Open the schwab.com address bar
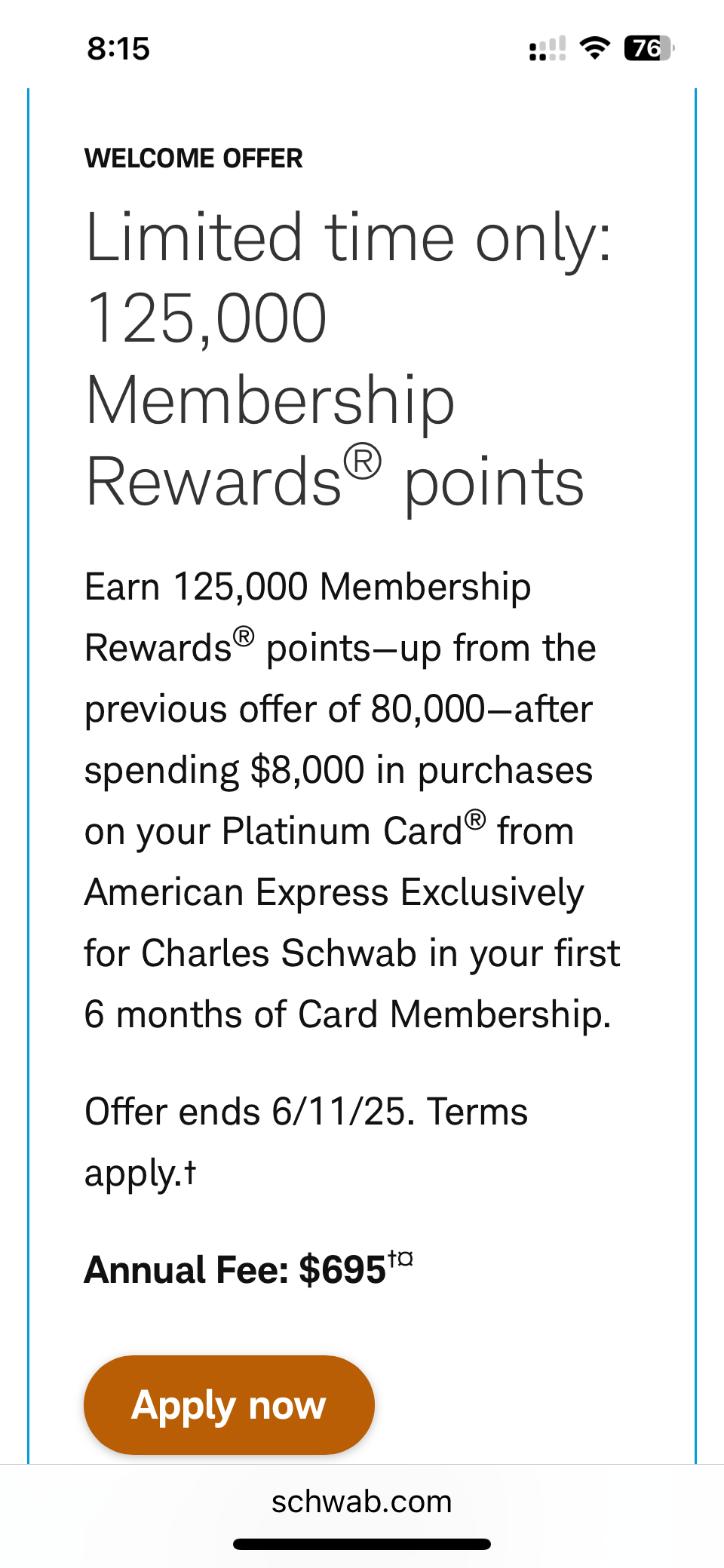724x1568 pixels. point(362,1502)
